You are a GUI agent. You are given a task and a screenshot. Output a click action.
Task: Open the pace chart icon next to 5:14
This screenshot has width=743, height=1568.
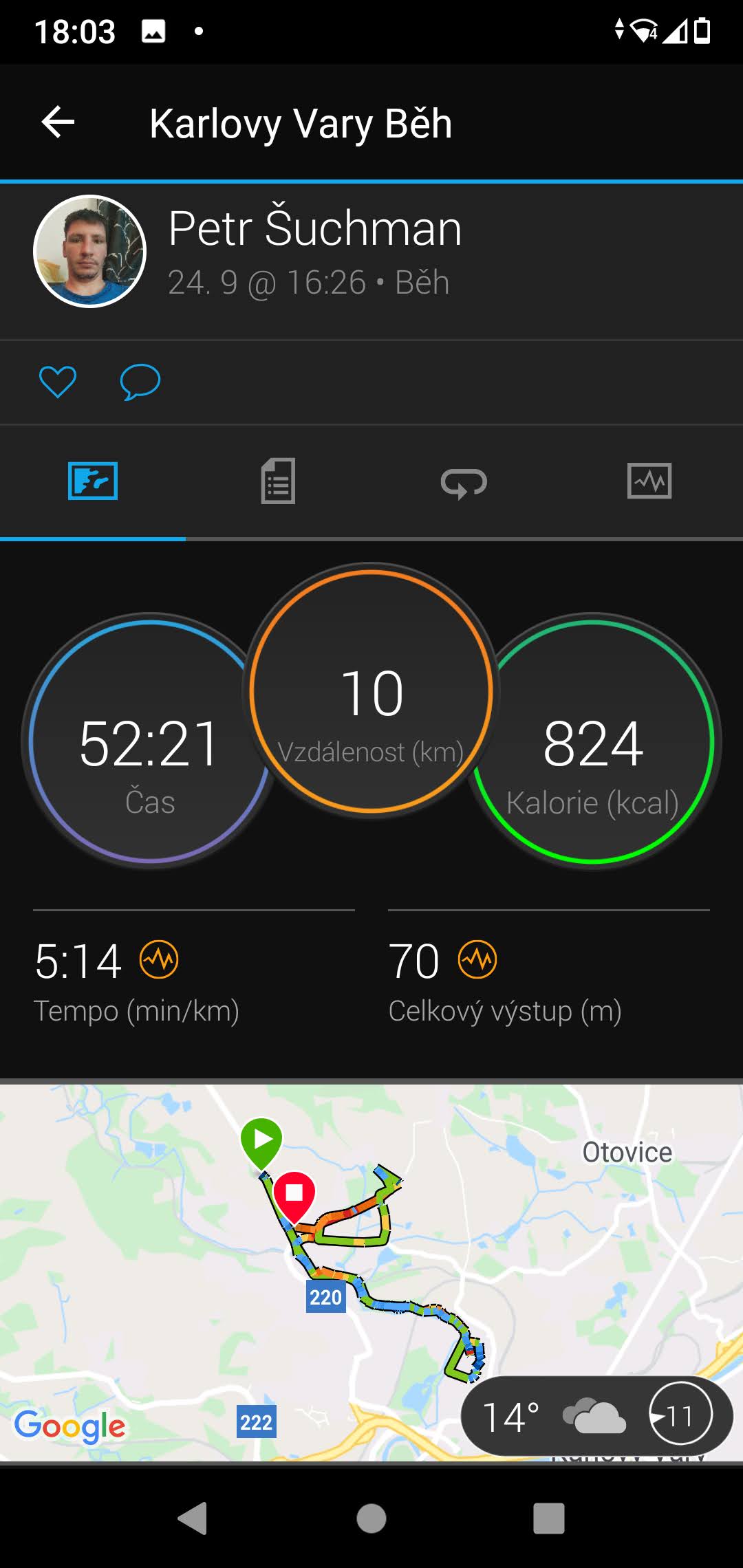pos(159,959)
